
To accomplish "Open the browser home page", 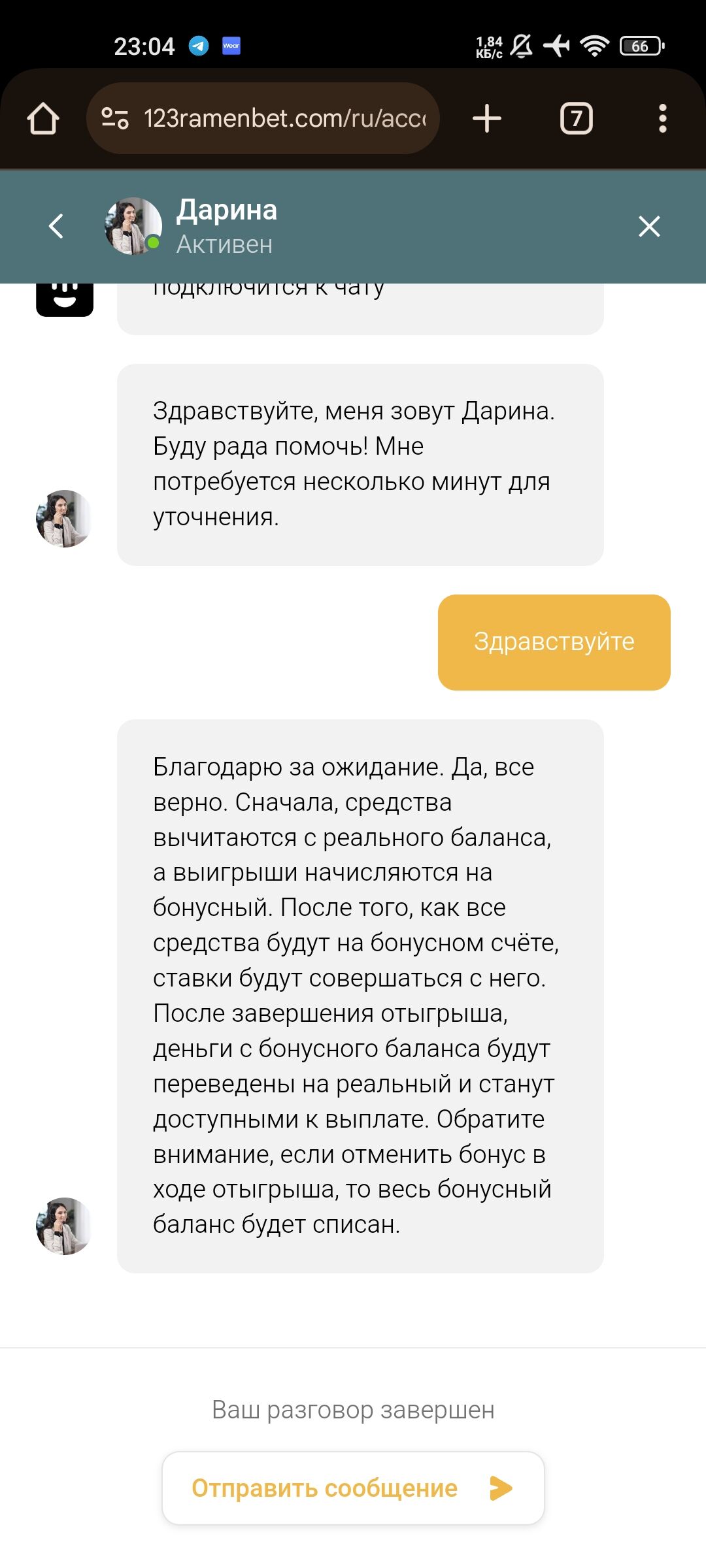I will pos(43,119).
